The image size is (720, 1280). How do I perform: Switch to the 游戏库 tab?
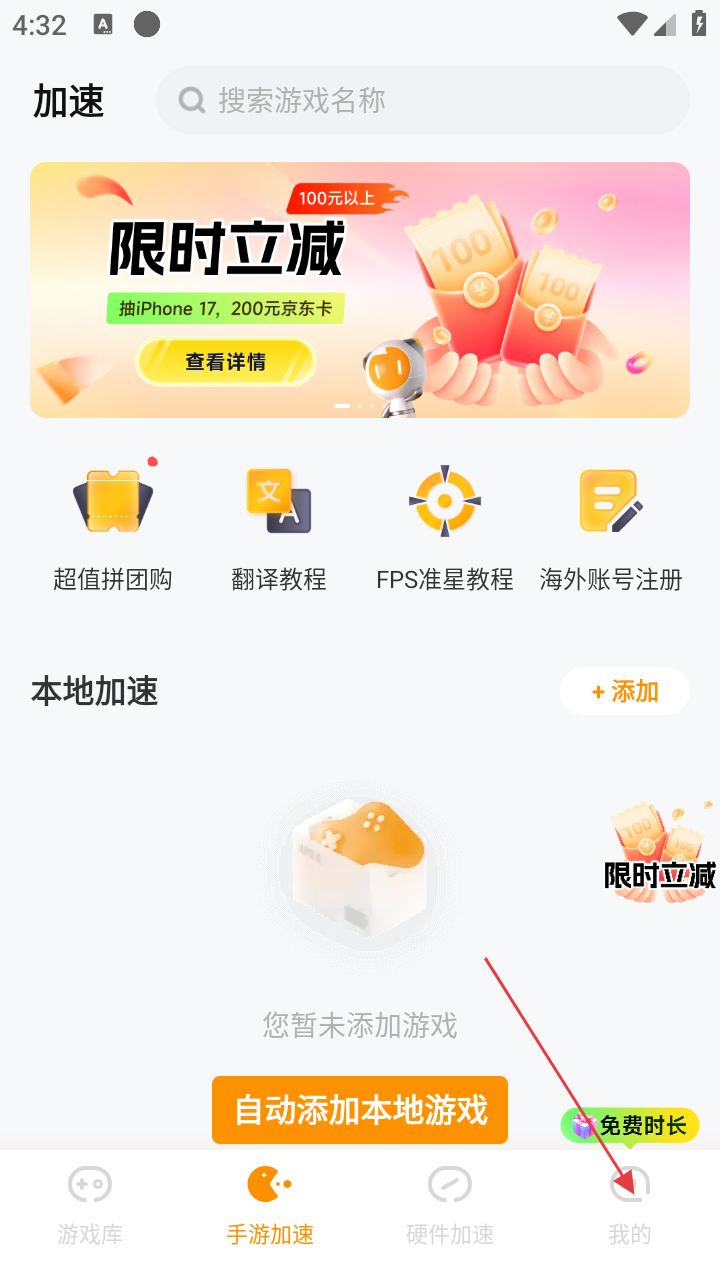tap(90, 1207)
